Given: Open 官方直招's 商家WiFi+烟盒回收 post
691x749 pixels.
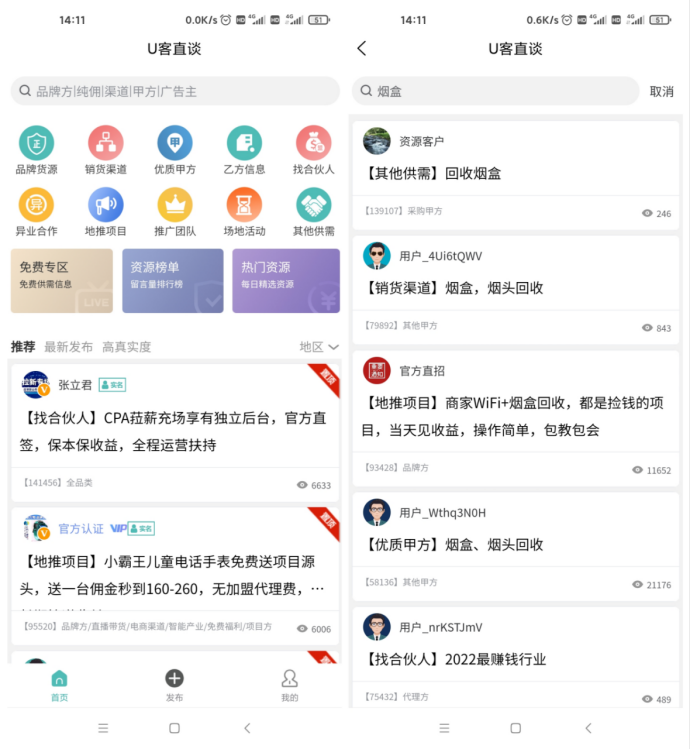Looking at the screenshot, I should tap(515, 417).
